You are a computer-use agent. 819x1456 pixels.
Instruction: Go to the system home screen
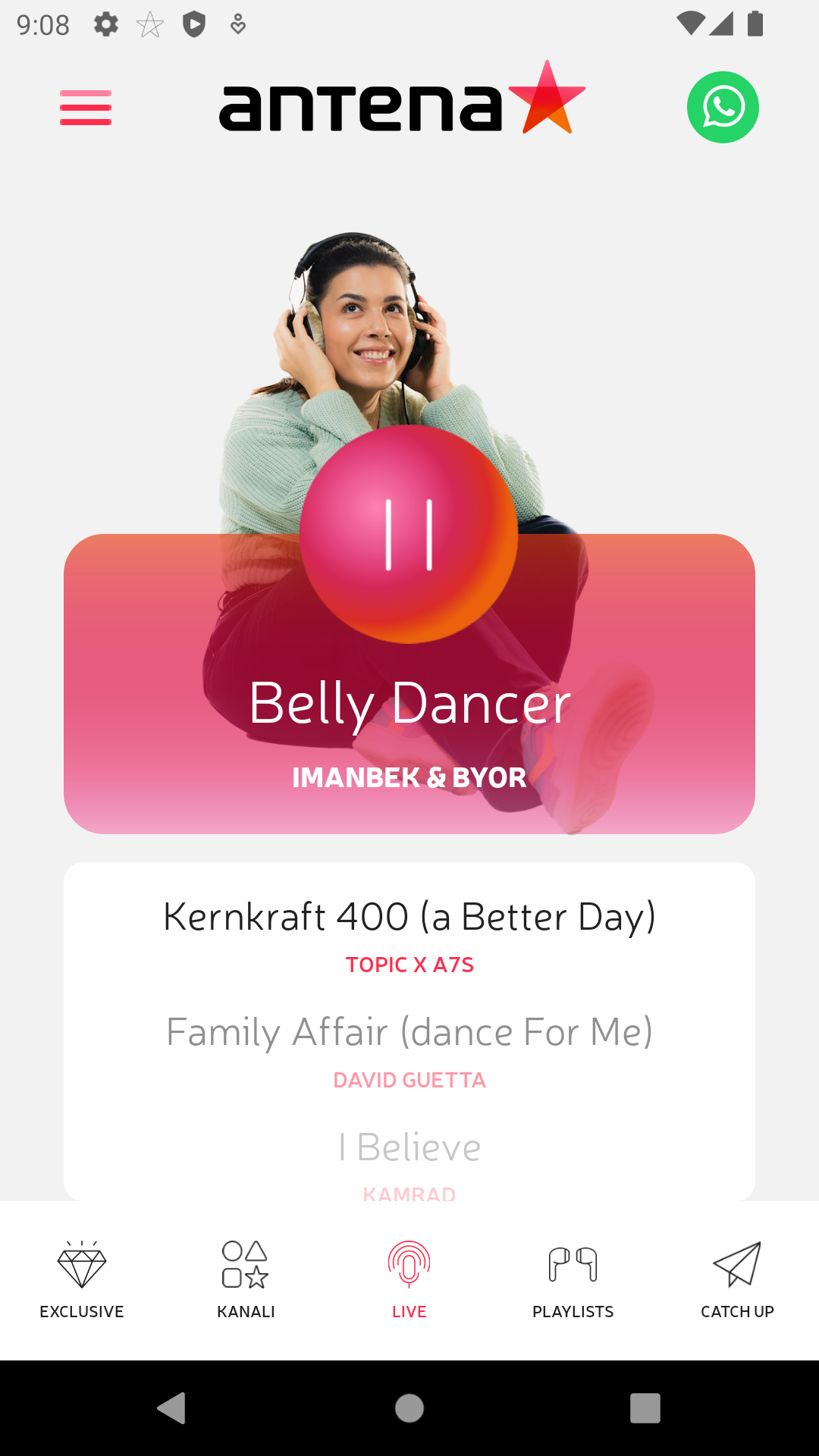[409, 1408]
